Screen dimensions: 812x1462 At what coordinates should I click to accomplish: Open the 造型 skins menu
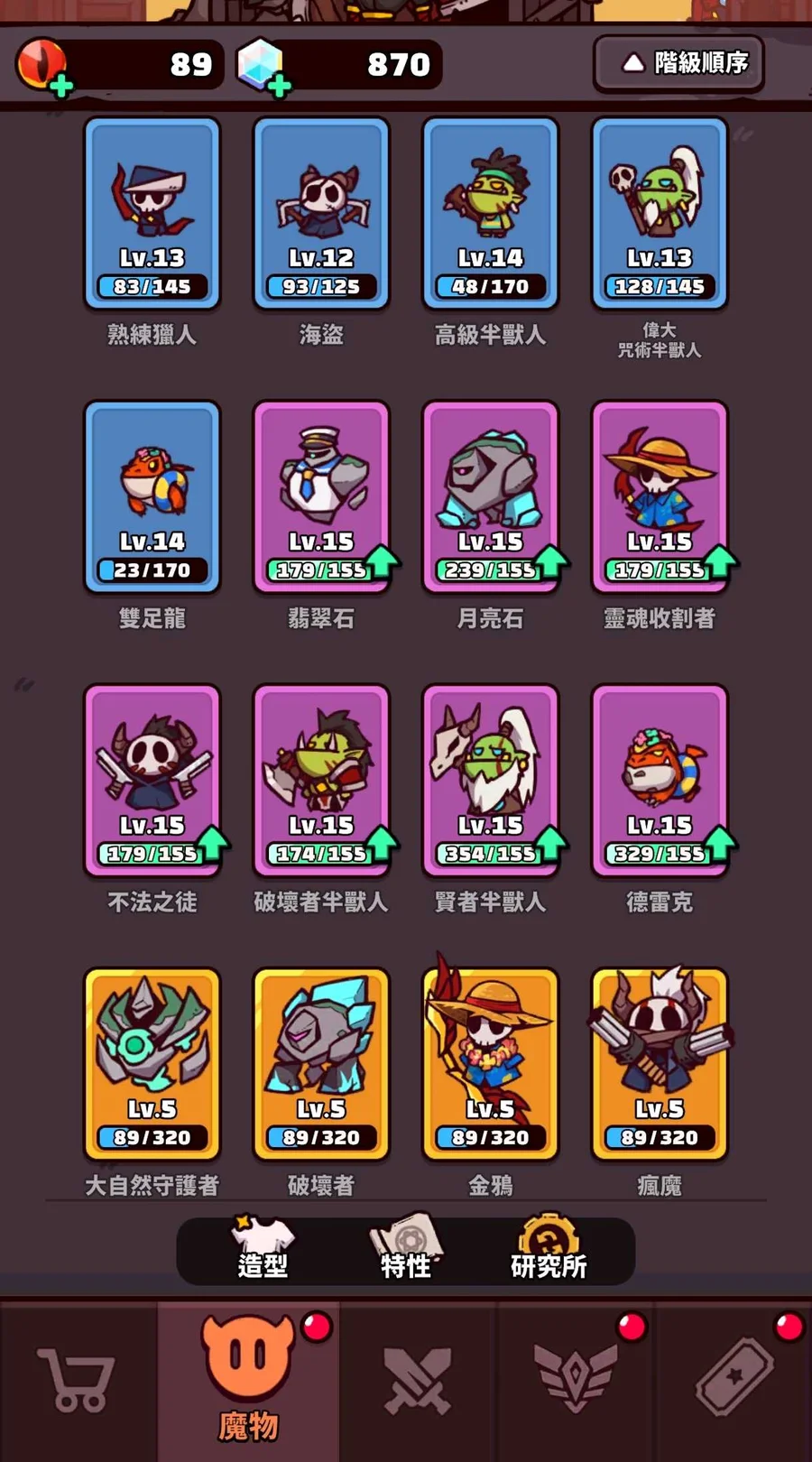(263, 1250)
